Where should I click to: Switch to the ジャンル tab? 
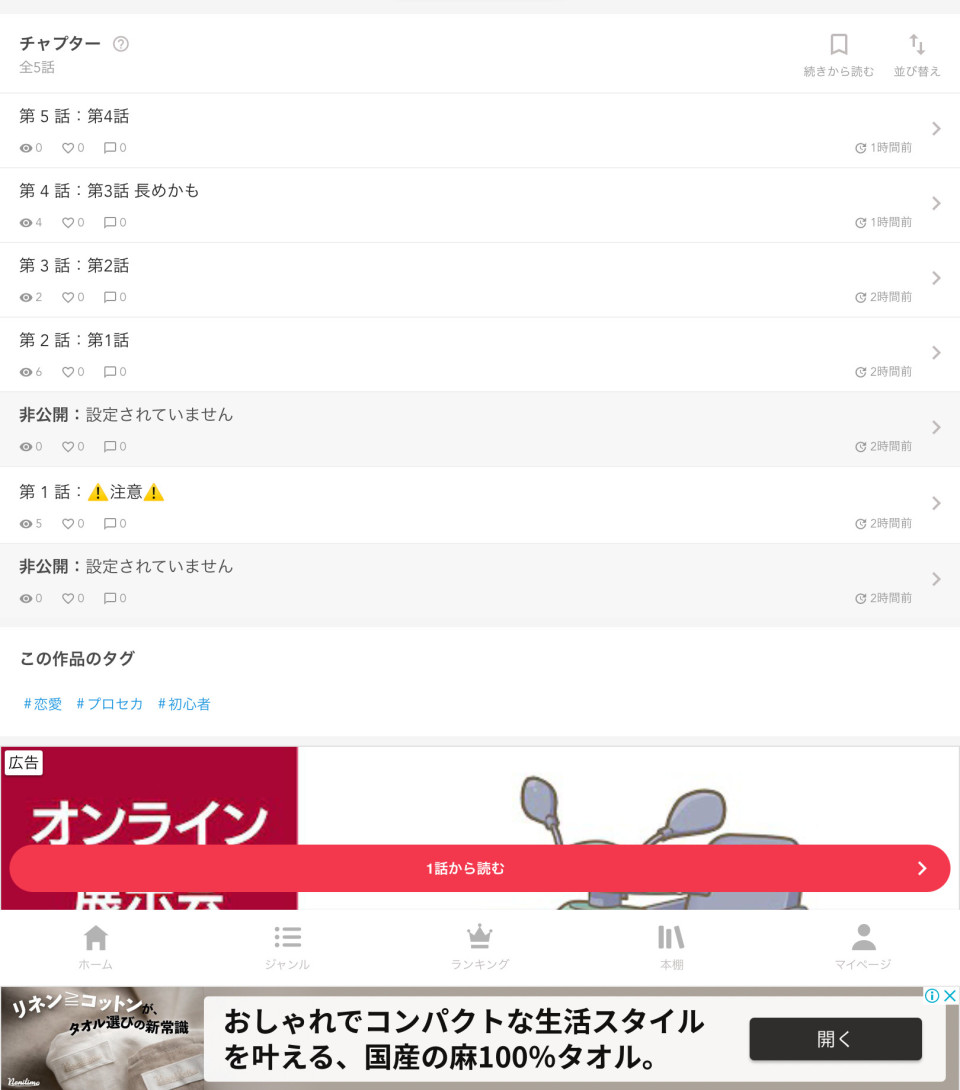pos(287,947)
